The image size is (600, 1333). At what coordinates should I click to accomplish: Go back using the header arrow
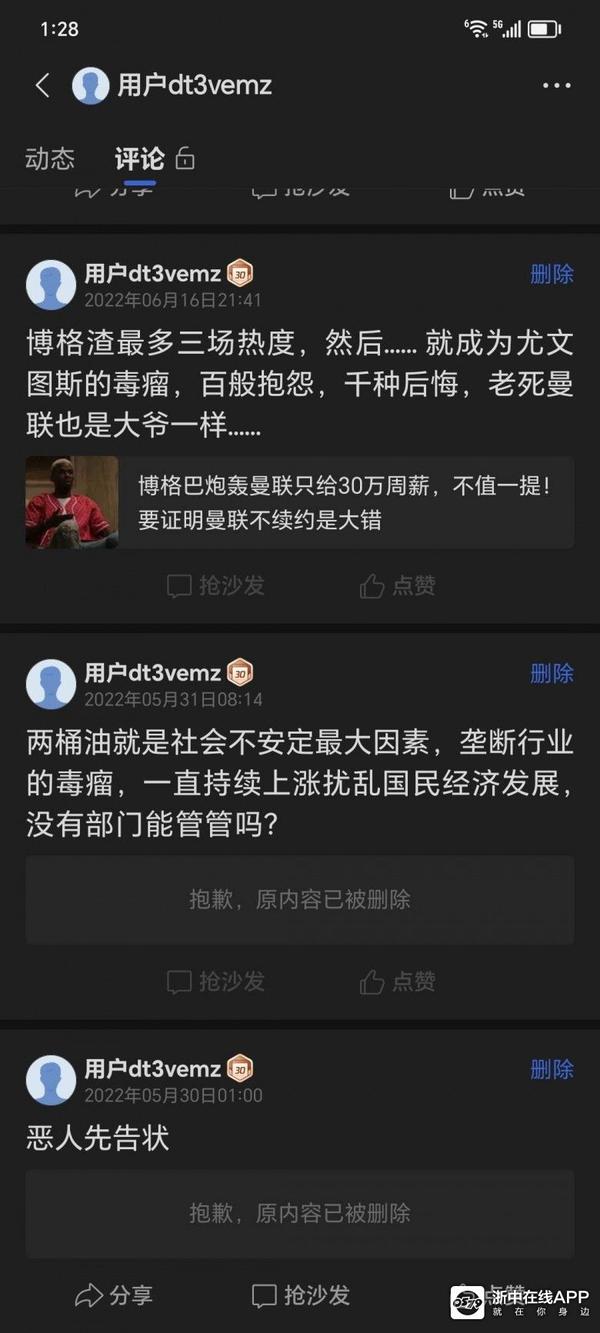point(42,86)
